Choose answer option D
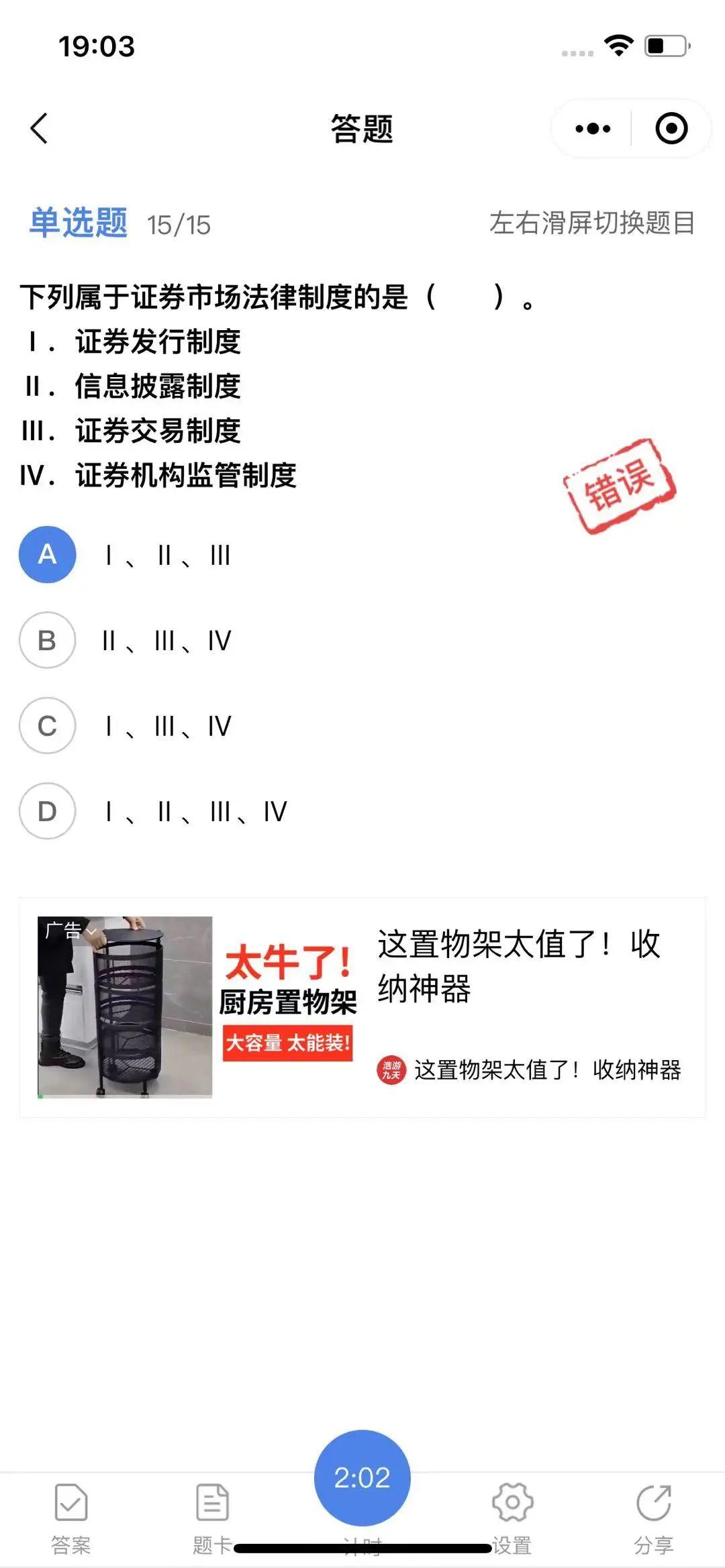The height and width of the screenshot is (1568, 725). [48, 811]
